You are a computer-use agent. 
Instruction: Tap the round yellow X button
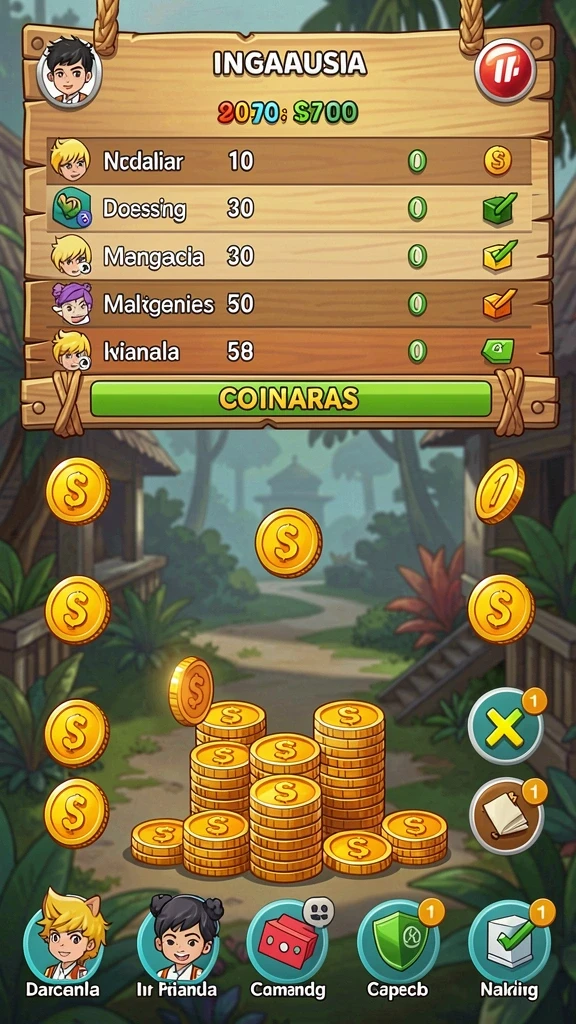pyautogui.click(x=505, y=726)
